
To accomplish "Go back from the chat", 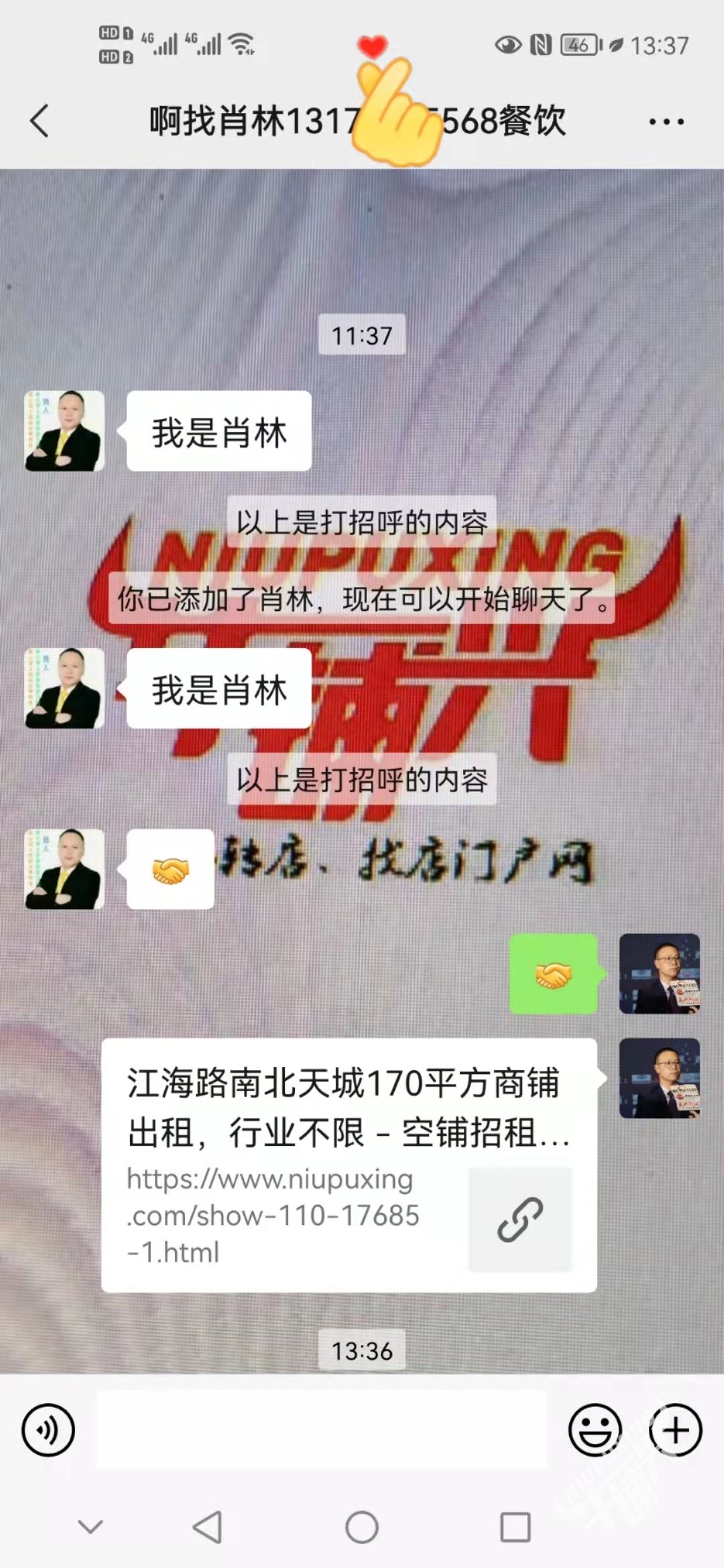I will [40, 121].
